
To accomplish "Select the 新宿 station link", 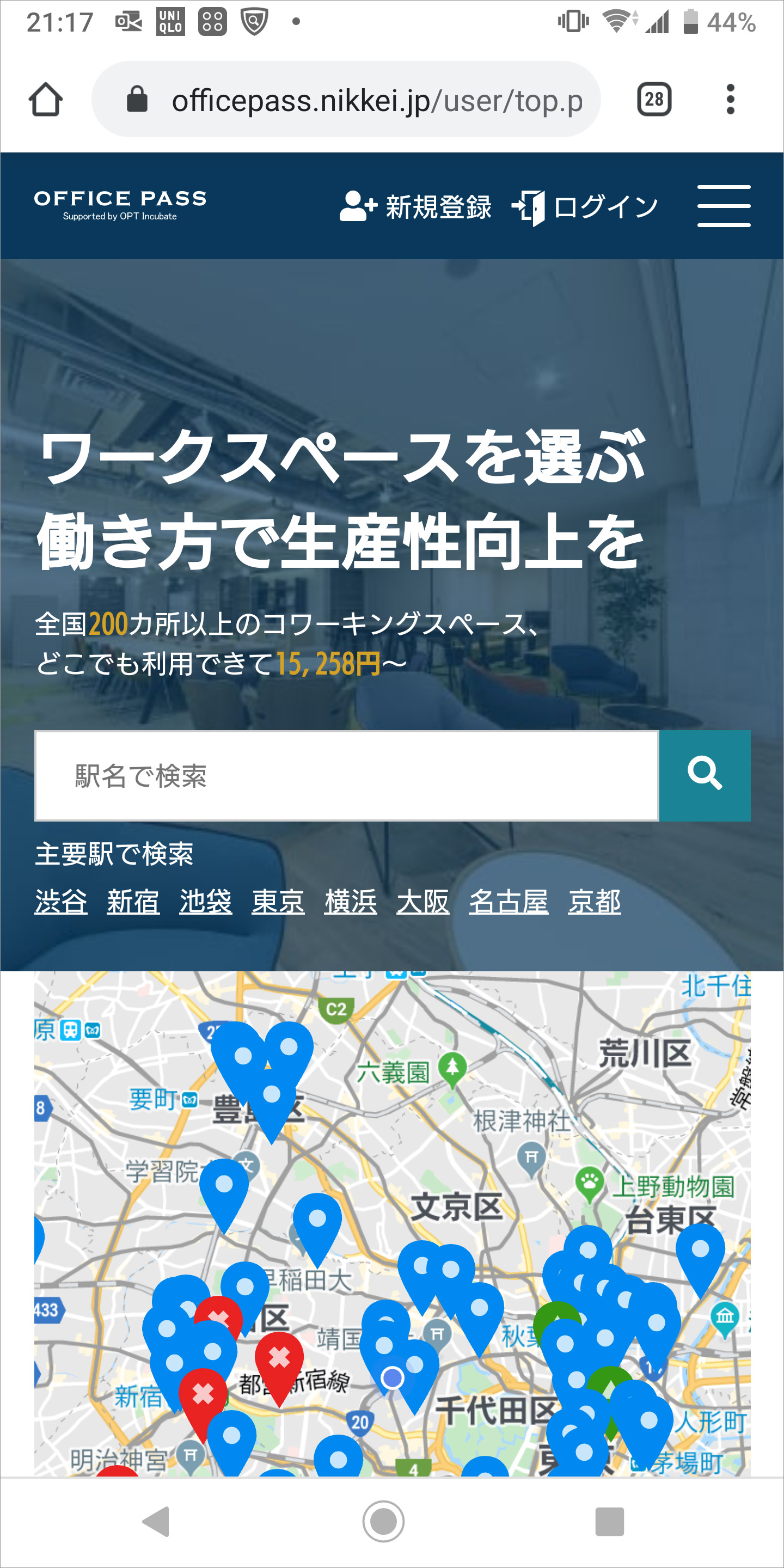I will [133, 902].
